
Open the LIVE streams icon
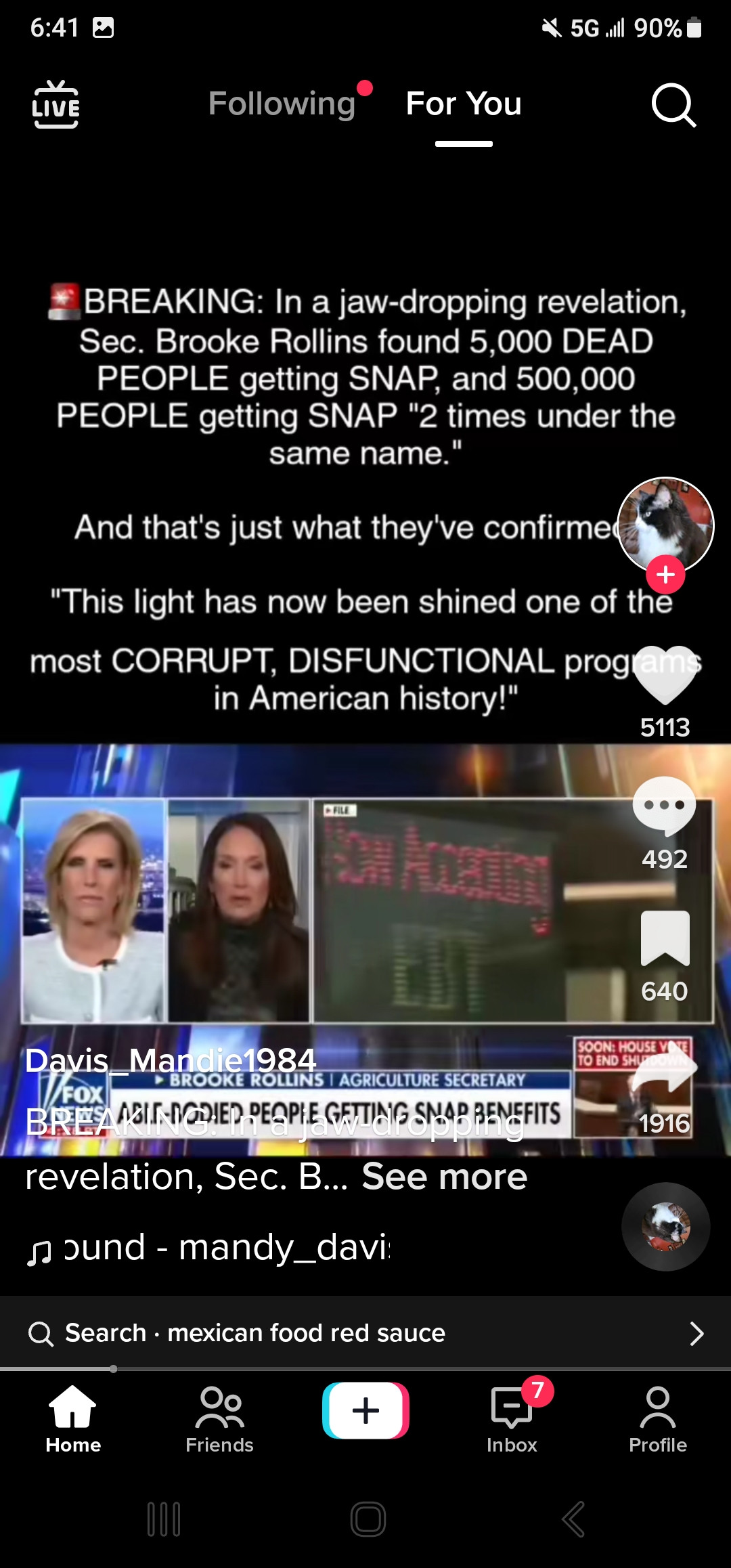point(56,104)
